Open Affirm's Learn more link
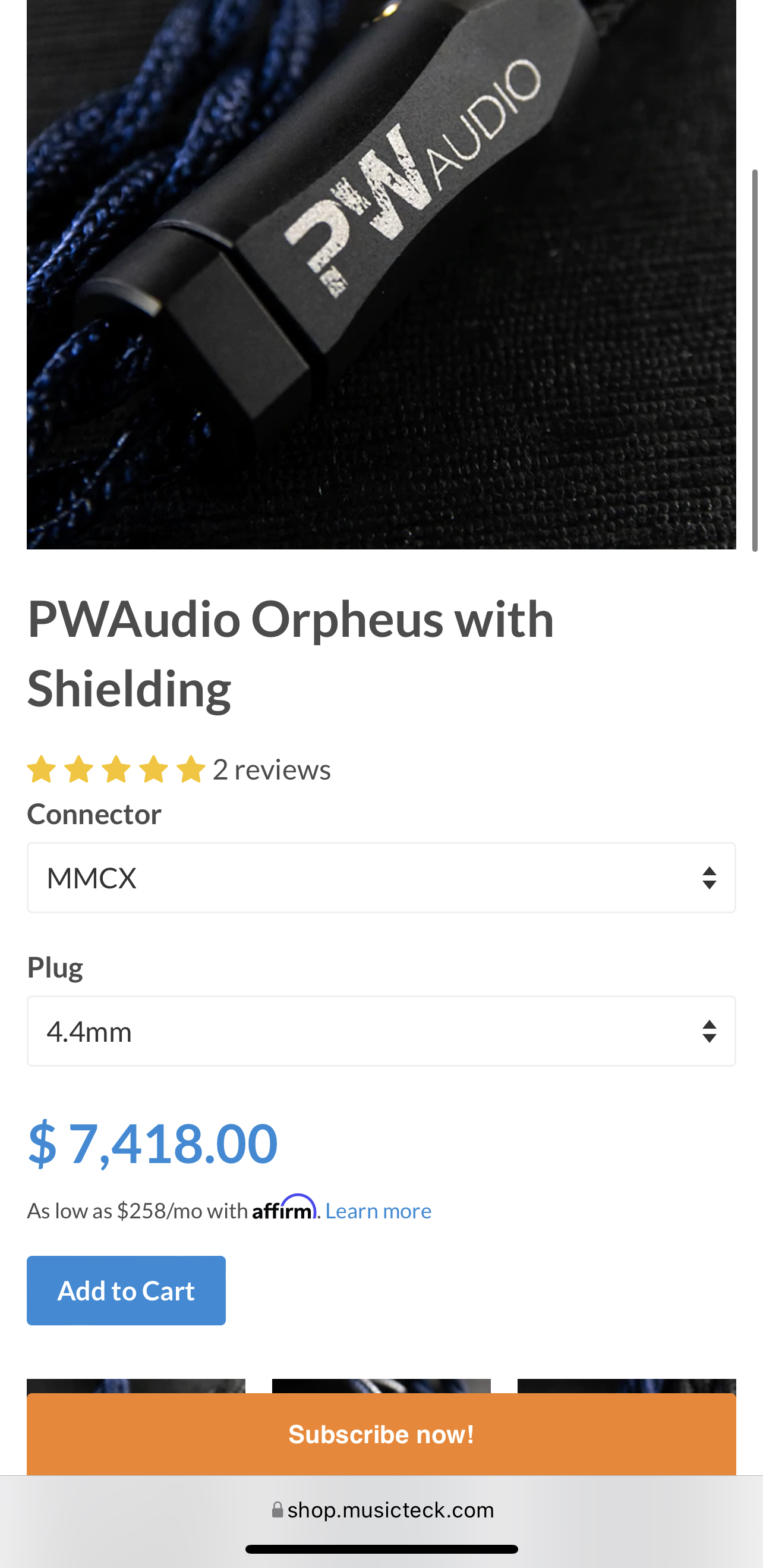The width and height of the screenshot is (763, 1568). [x=378, y=1211]
